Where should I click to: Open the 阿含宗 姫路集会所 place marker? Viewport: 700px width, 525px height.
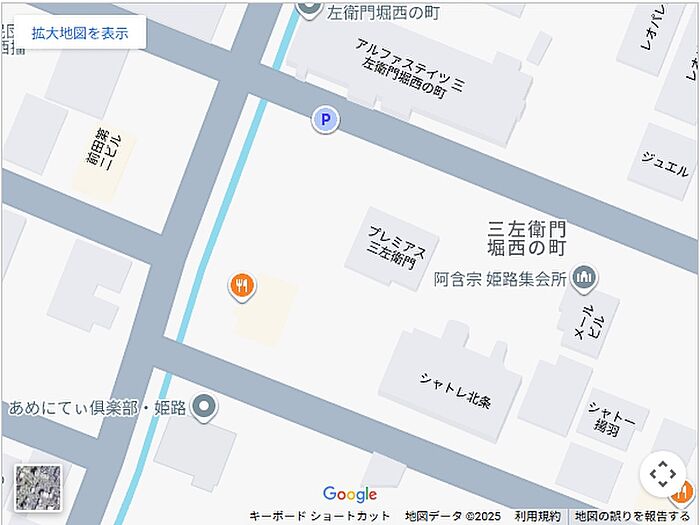point(587,276)
